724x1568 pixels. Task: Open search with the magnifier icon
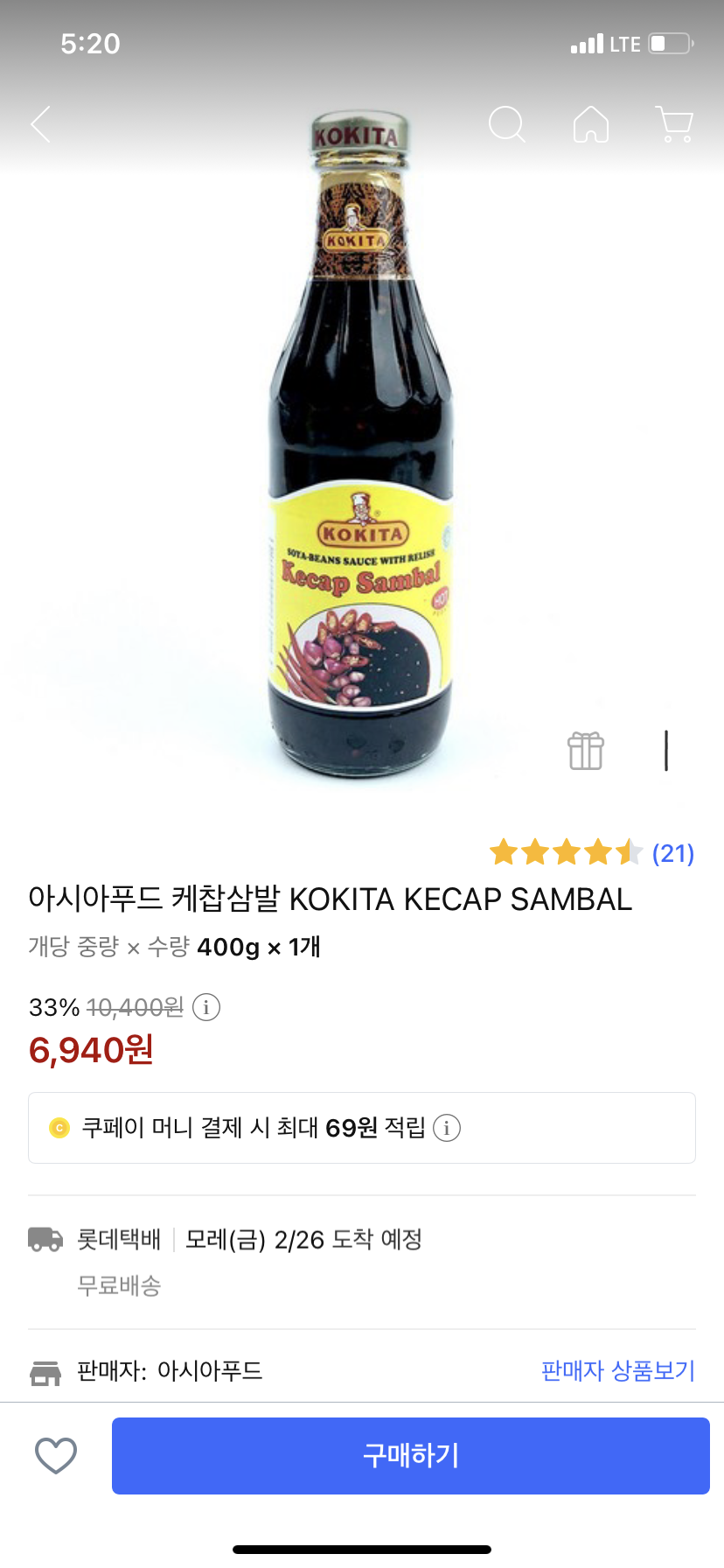(x=506, y=124)
